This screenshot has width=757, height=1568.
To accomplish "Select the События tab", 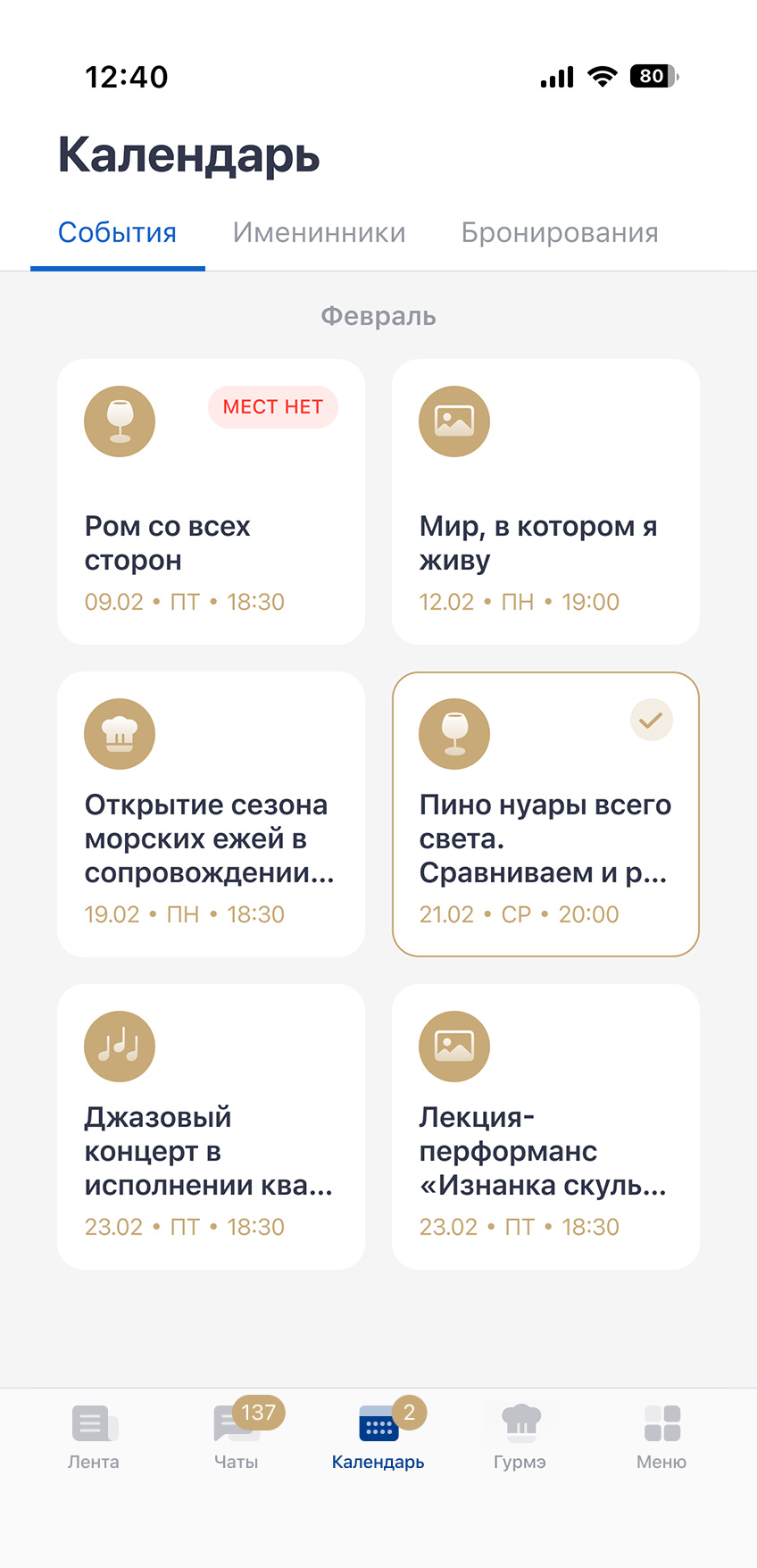I will point(117,233).
